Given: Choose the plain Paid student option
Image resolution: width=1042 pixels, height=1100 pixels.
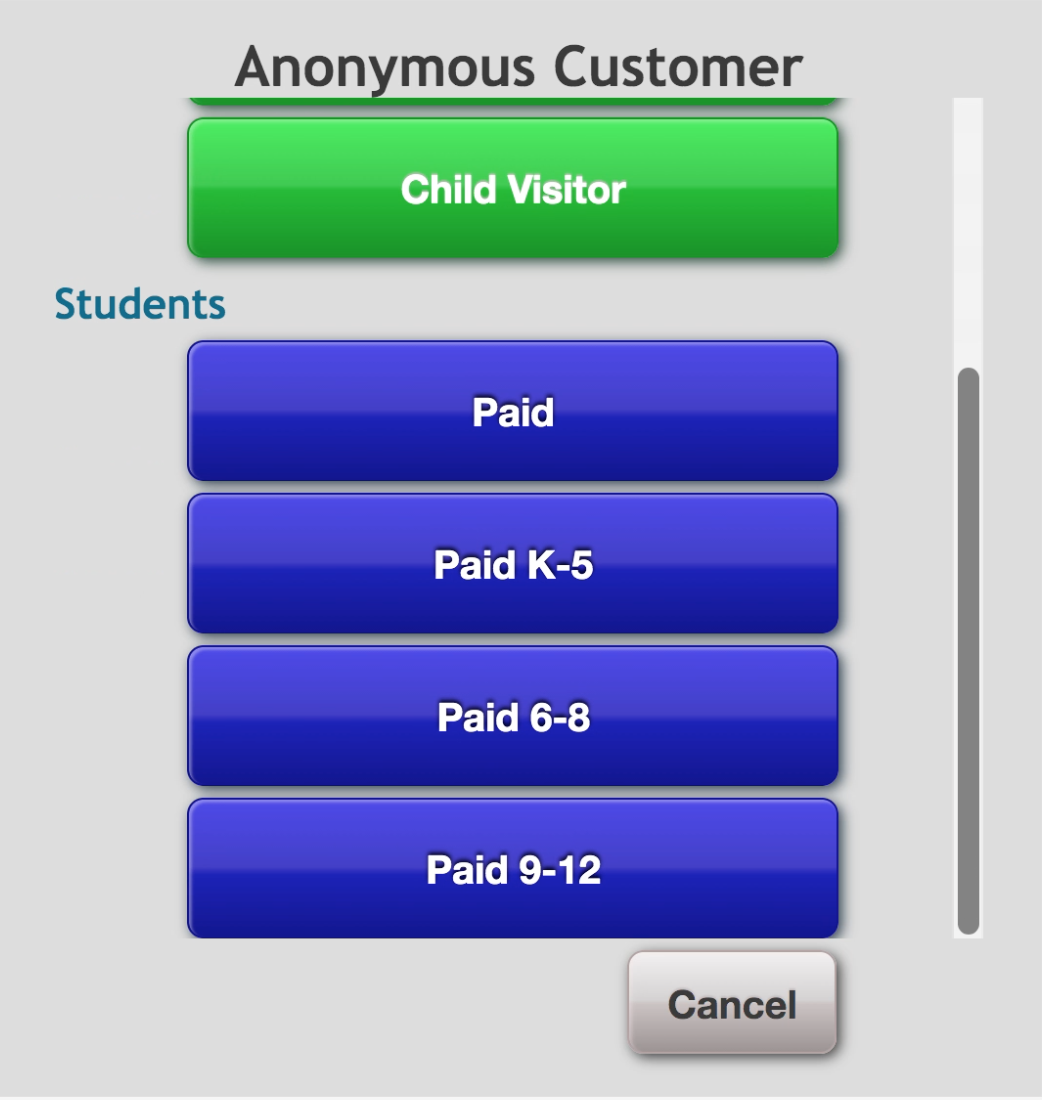Looking at the screenshot, I should point(512,411).
